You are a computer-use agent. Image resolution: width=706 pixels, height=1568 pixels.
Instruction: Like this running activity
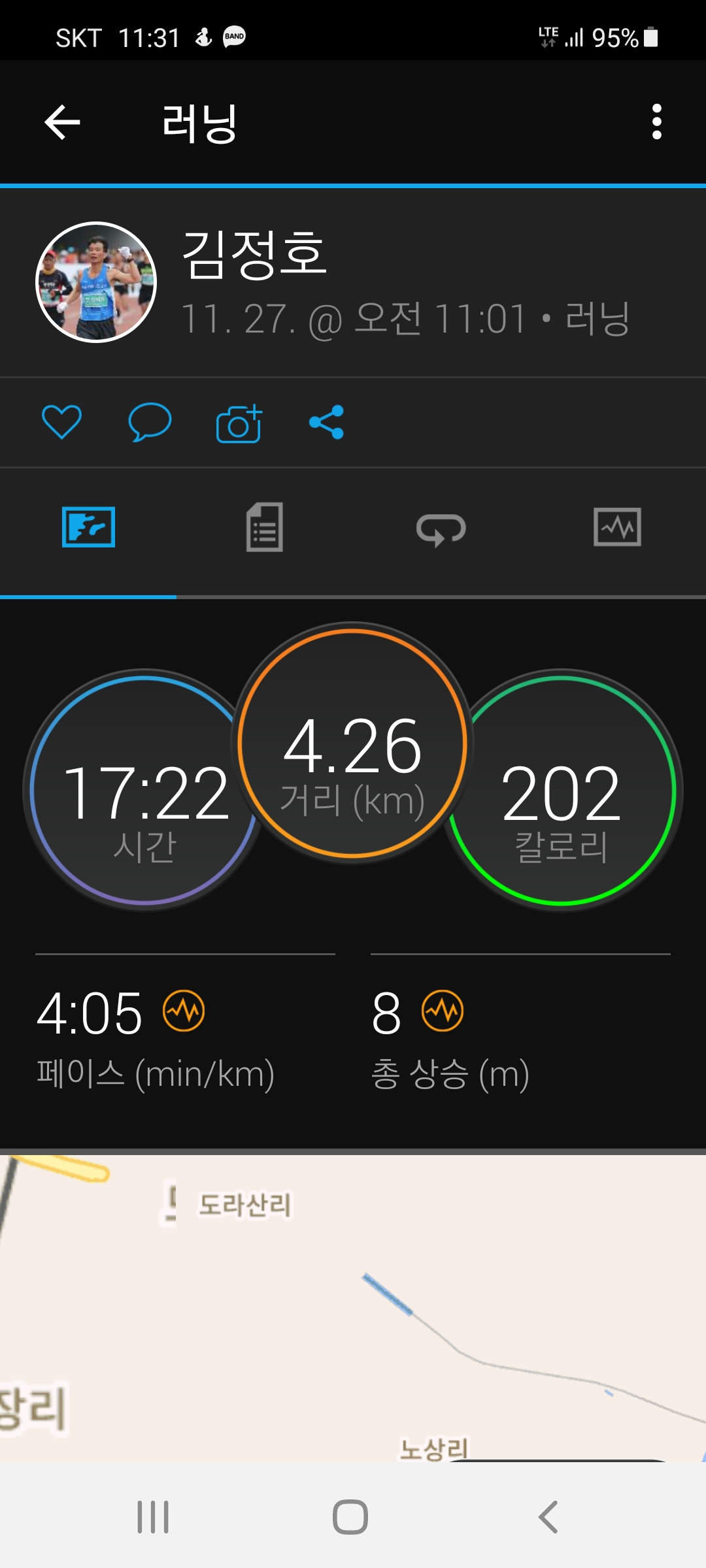coord(61,422)
